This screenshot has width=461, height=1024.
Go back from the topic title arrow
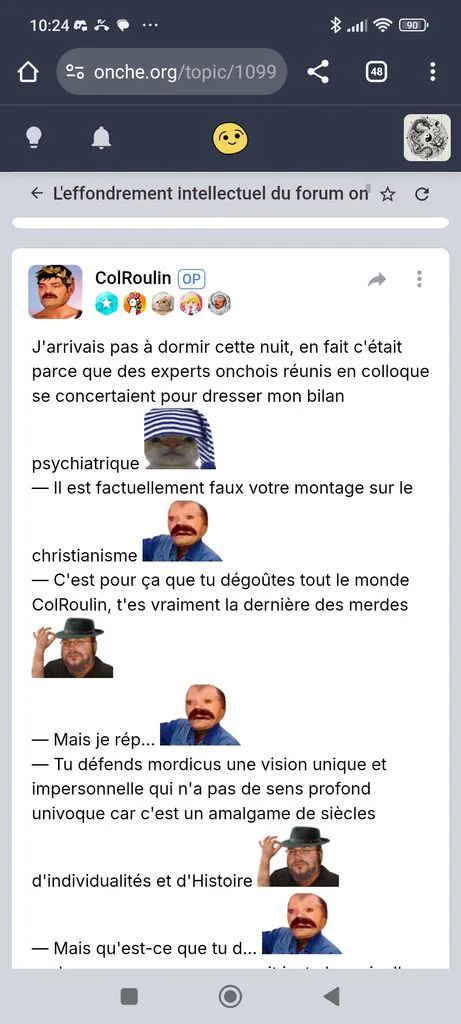tap(37, 193)
